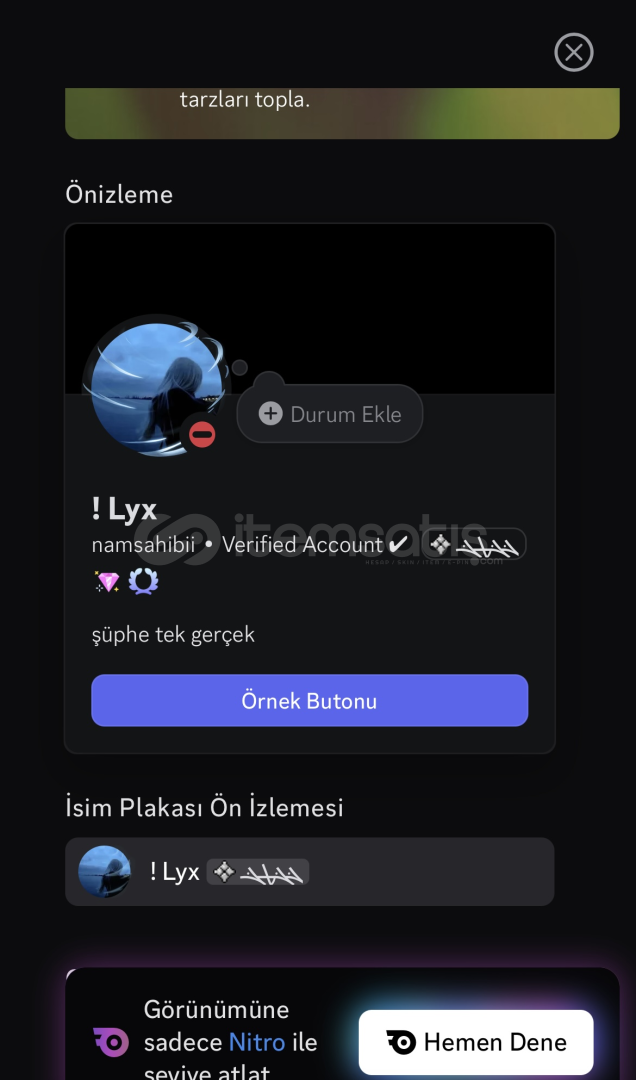Try Nitro with Hemen Dene
The image size is (636, 1080).
point(476,1042)
